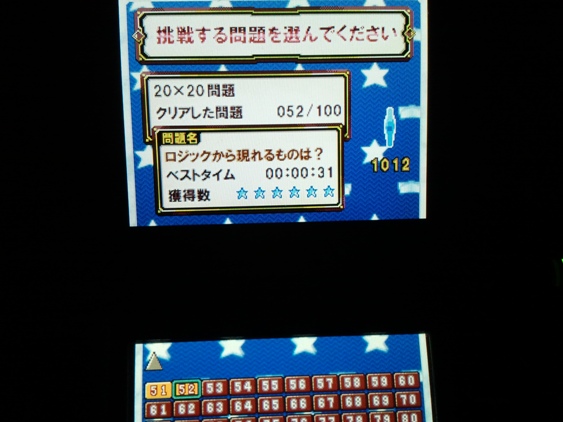Viewport: 563px width, 422px height.
Task: Select puzzle number 51
Action: click(158, 390)
